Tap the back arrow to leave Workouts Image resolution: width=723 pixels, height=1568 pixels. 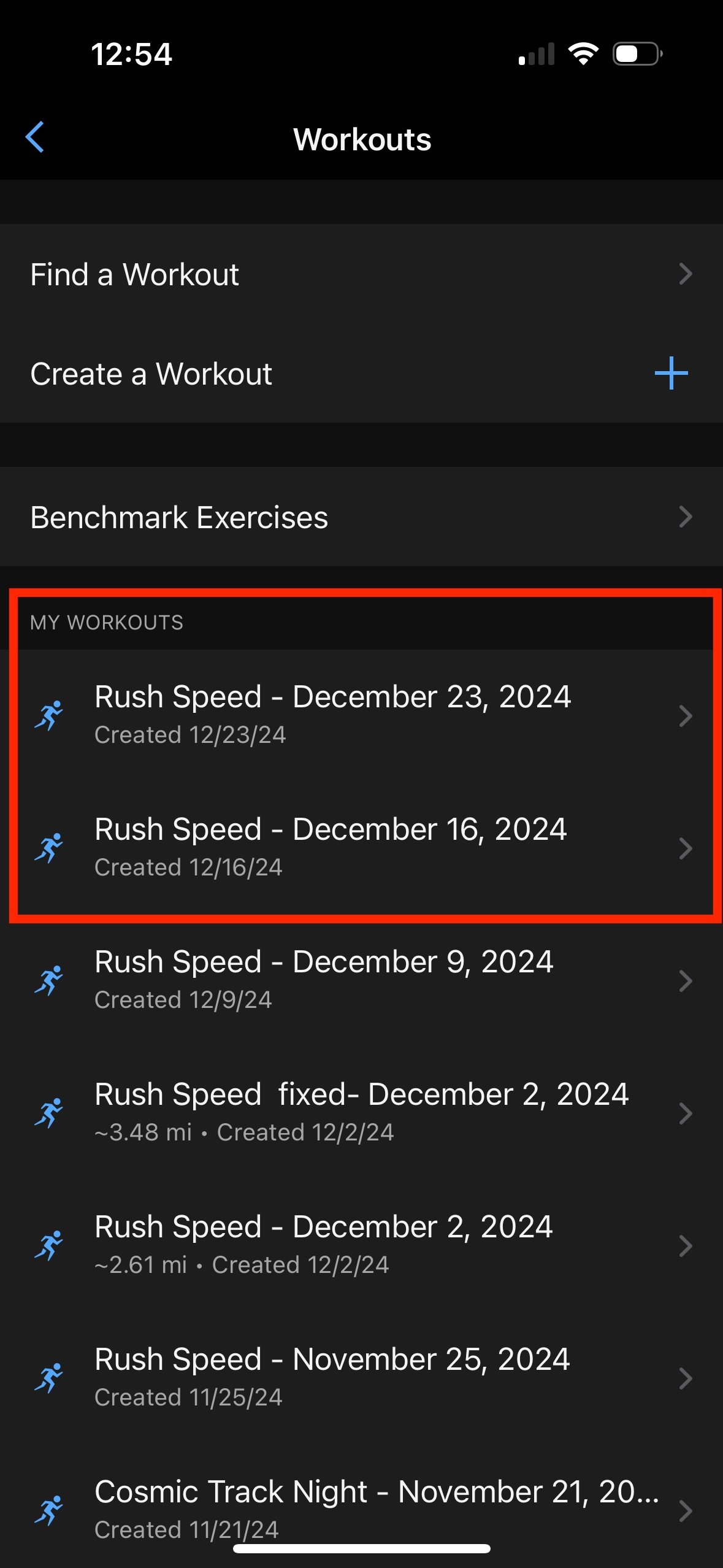point(35,138)
